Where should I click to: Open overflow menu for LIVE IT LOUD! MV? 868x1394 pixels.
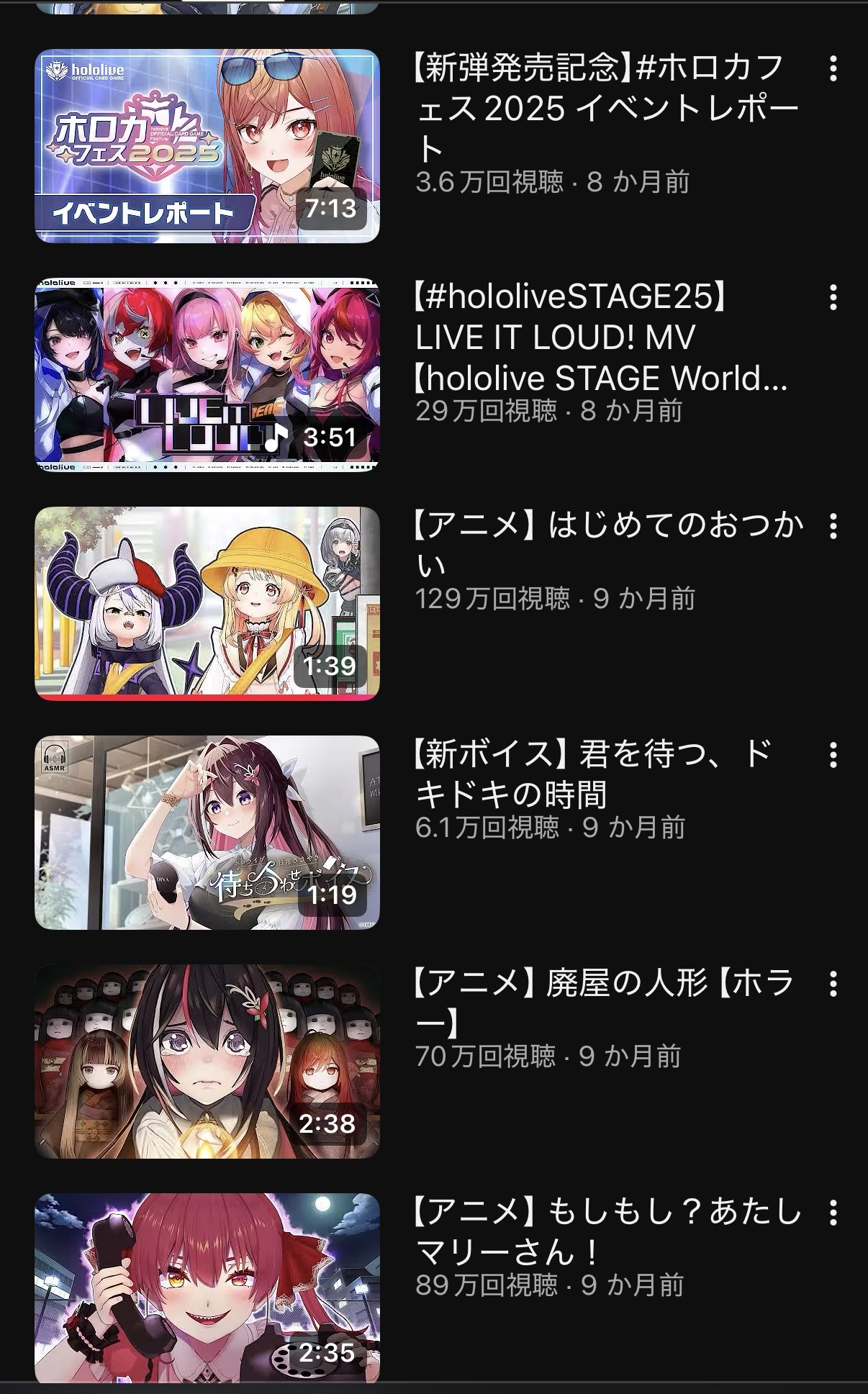tap(833, 297)
